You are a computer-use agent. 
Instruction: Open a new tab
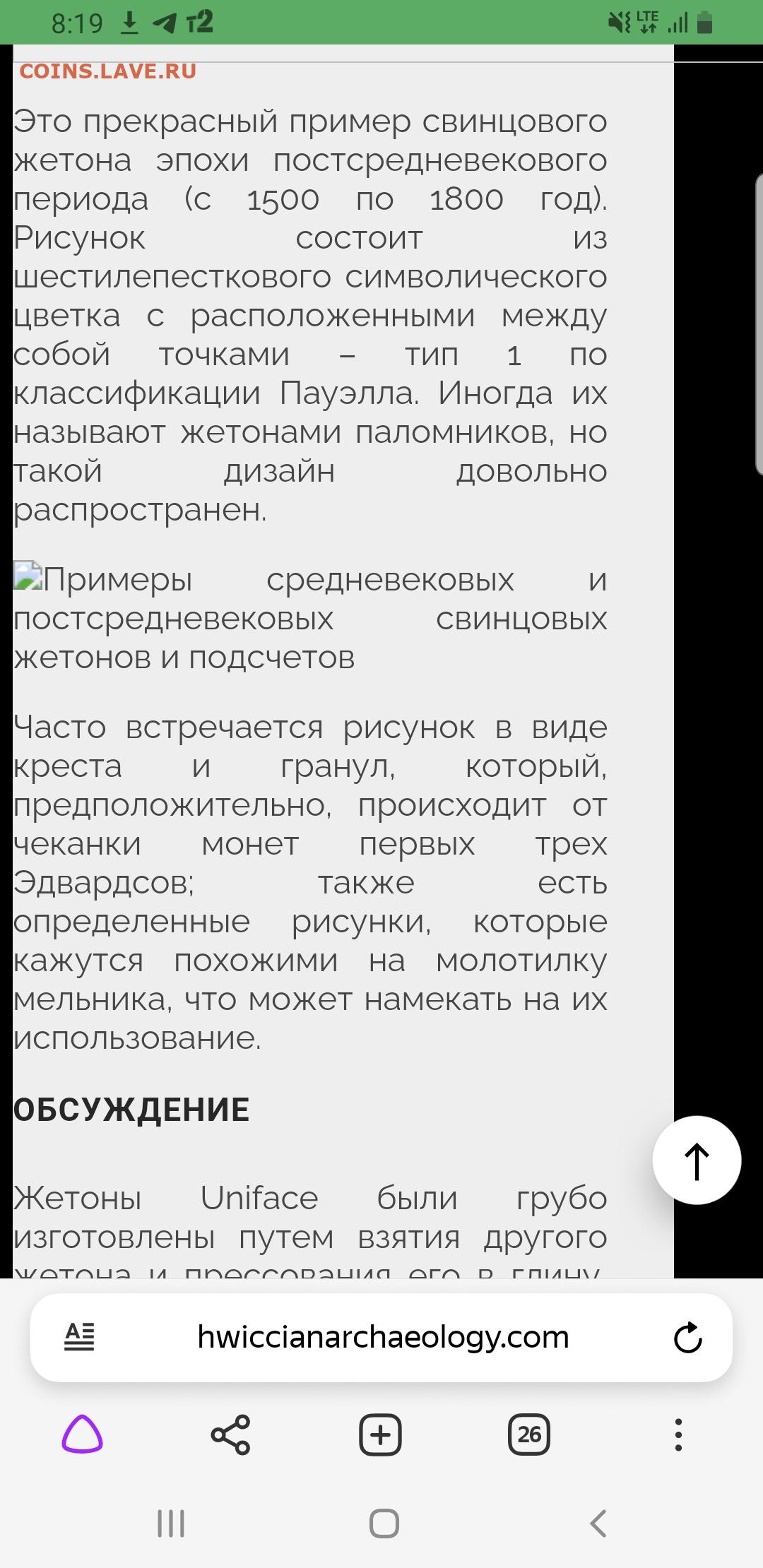coord(381,1435)
